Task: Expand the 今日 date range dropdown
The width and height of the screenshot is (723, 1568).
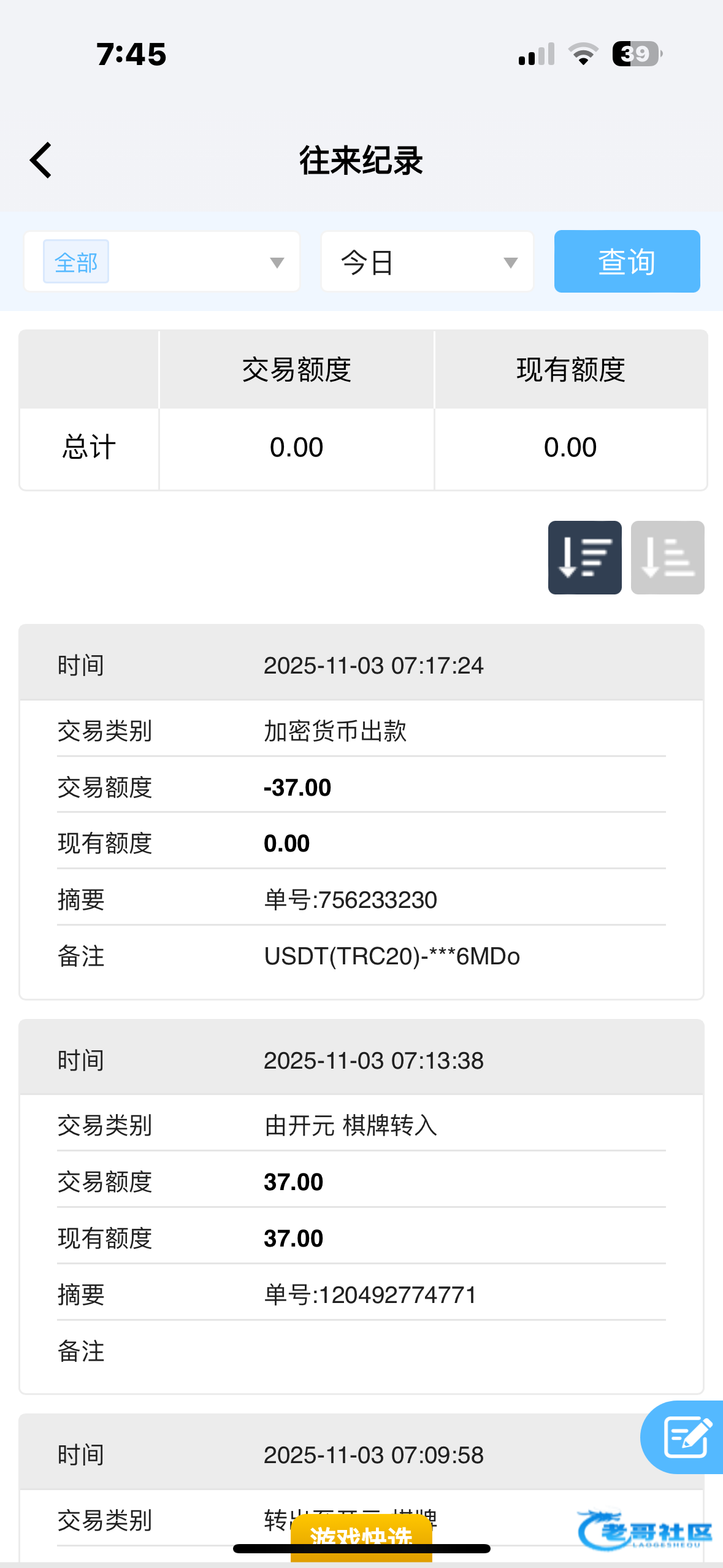Action: [427, 262]
